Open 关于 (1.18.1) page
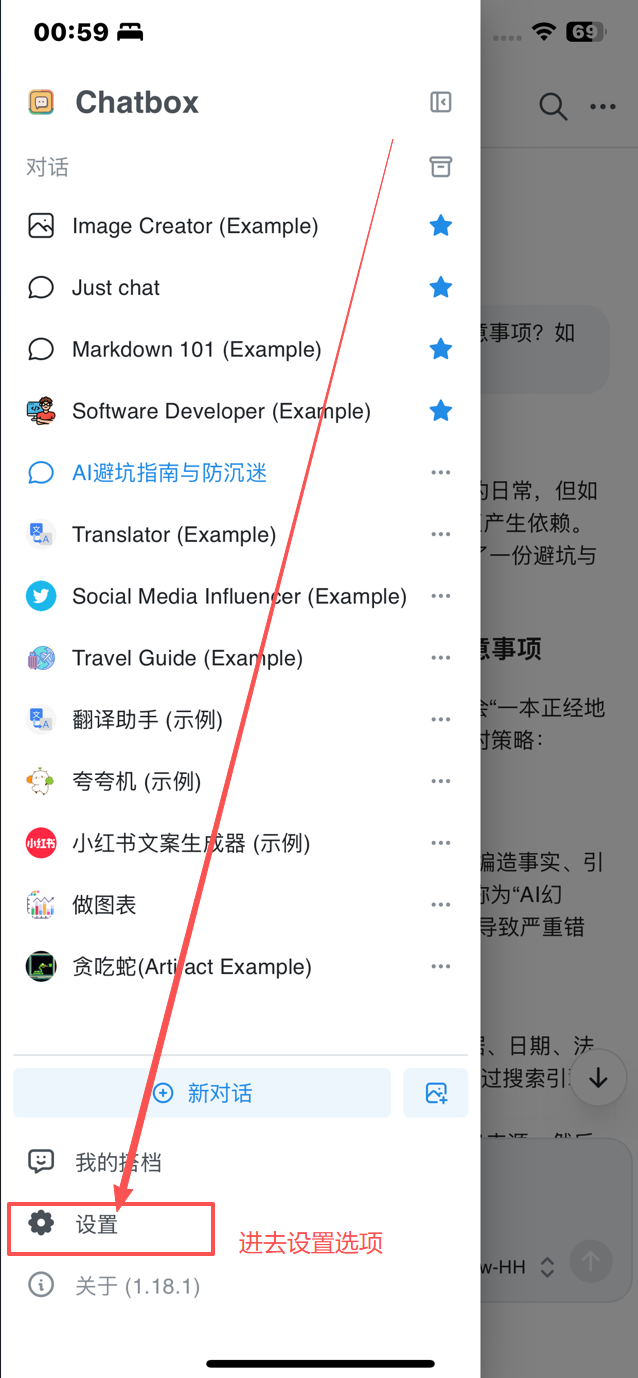This screenshot has width=638, height=1378. tap(137, 1287)
